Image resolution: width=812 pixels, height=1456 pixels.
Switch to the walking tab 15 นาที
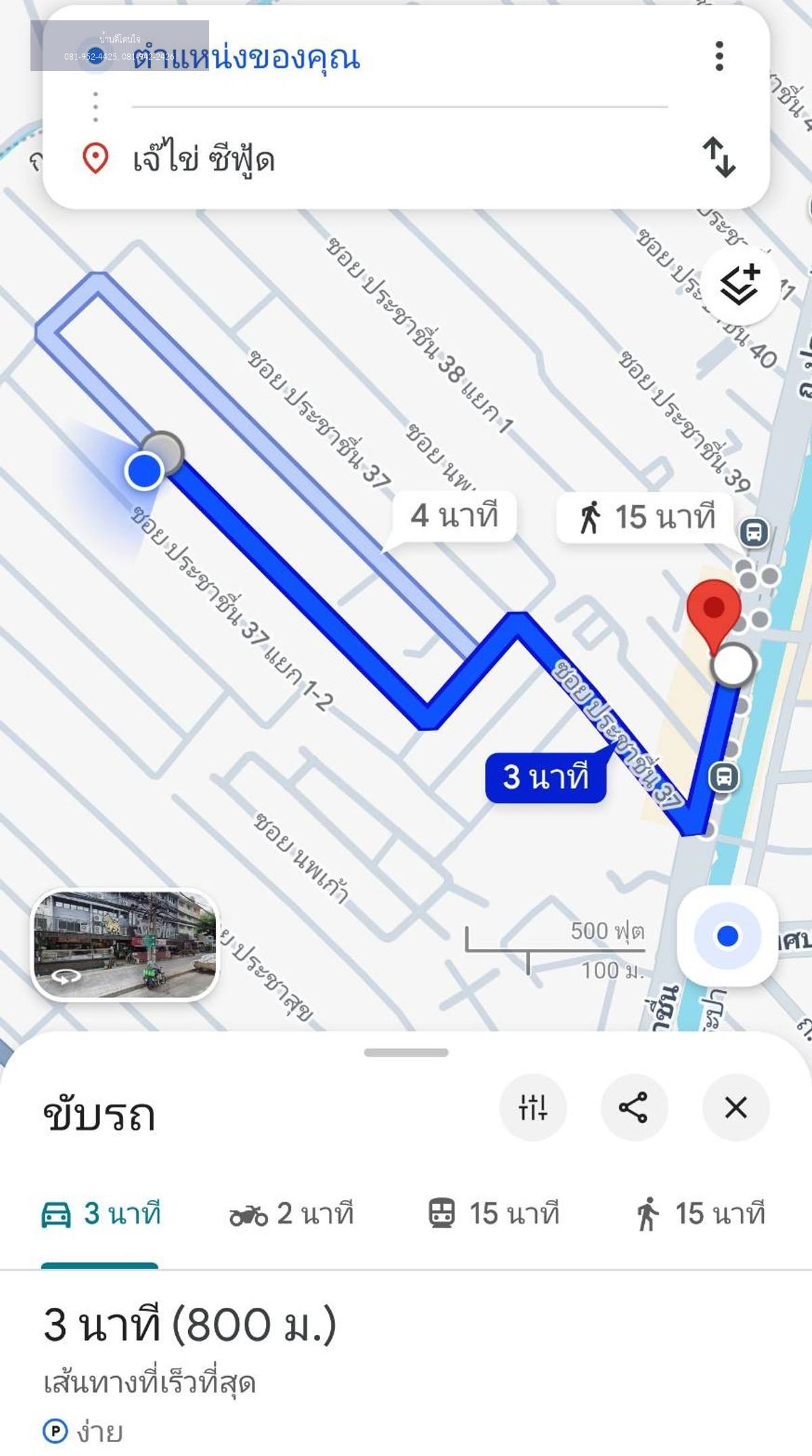pyautogui.click(x=700, y=1213)
